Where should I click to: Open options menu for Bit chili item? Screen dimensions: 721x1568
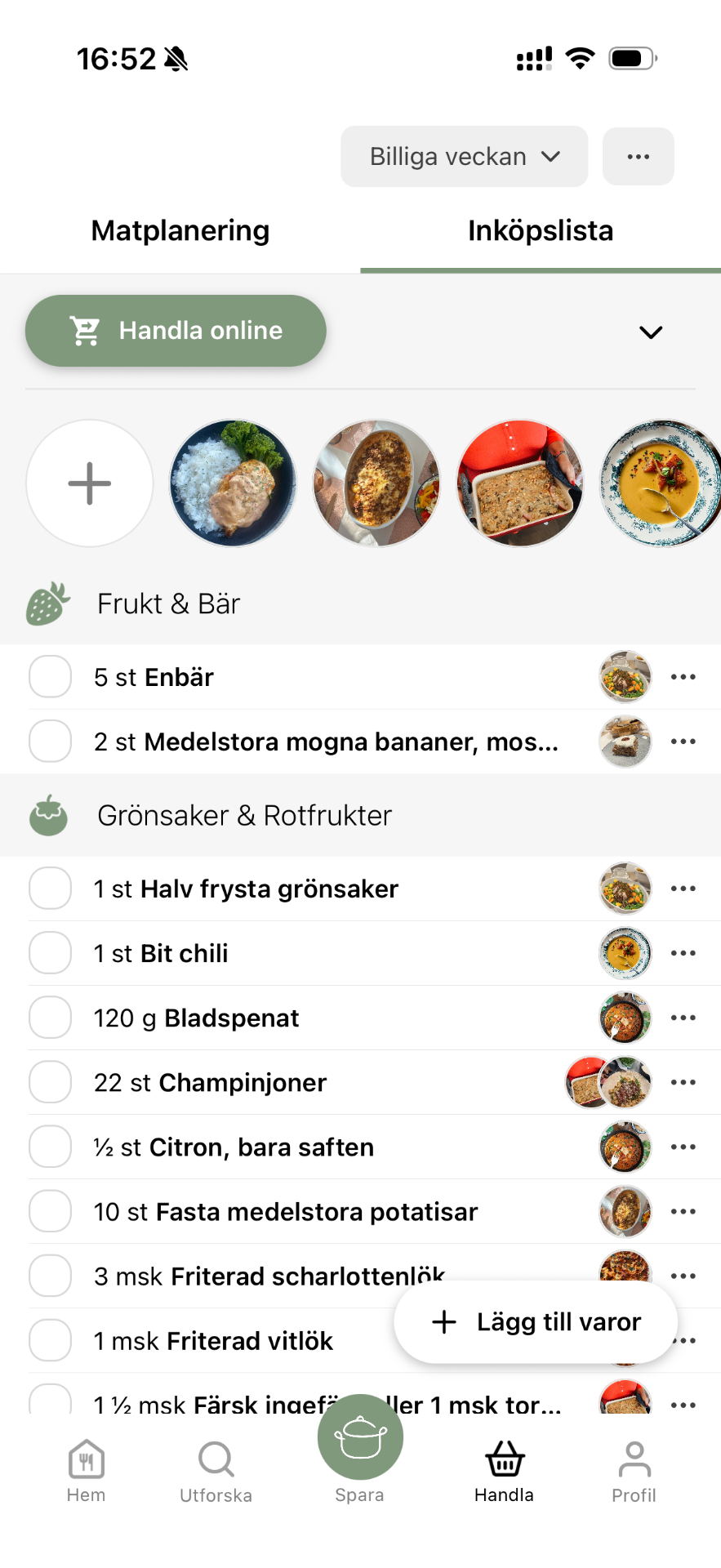[x=683, y=952]
